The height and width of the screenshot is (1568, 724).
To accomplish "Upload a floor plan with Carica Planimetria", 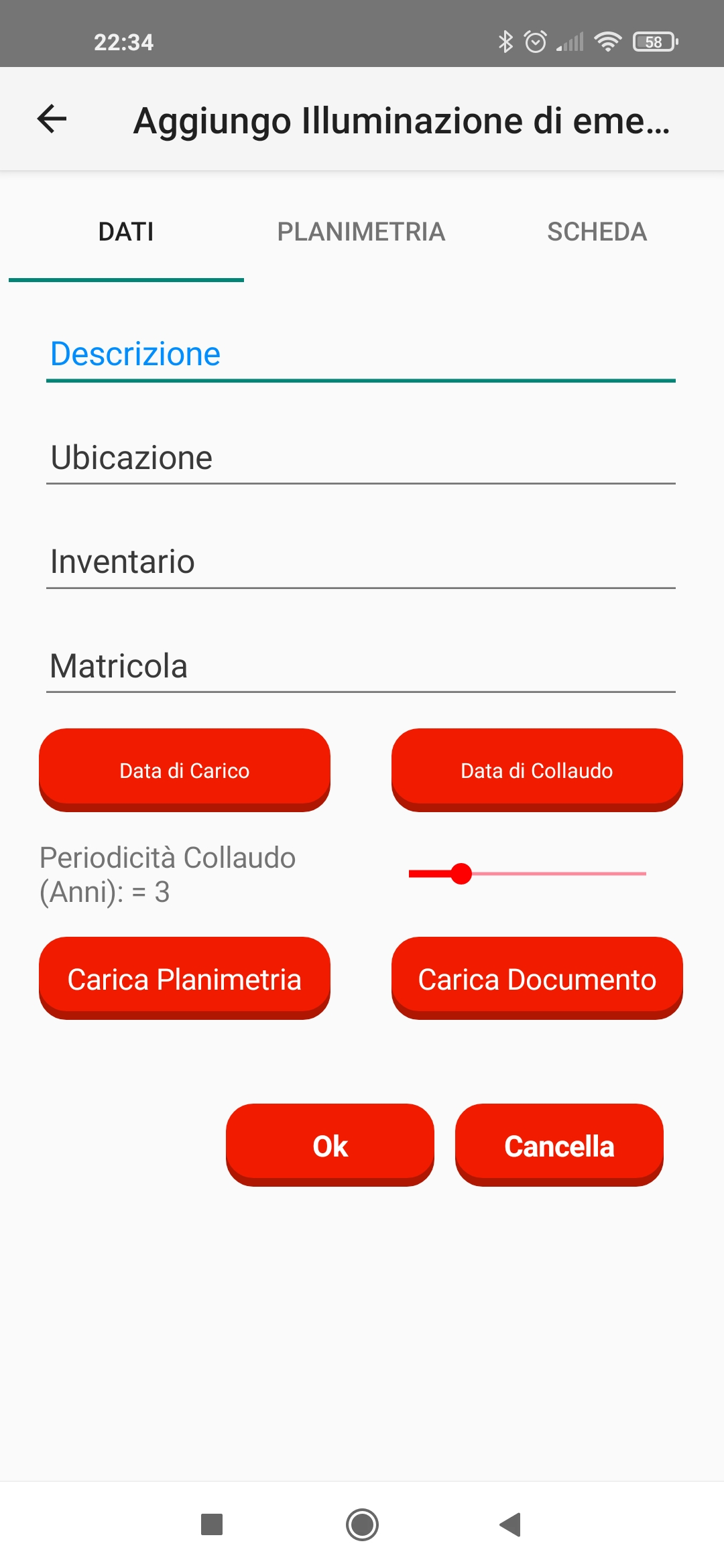I will (x=184, y=978).
